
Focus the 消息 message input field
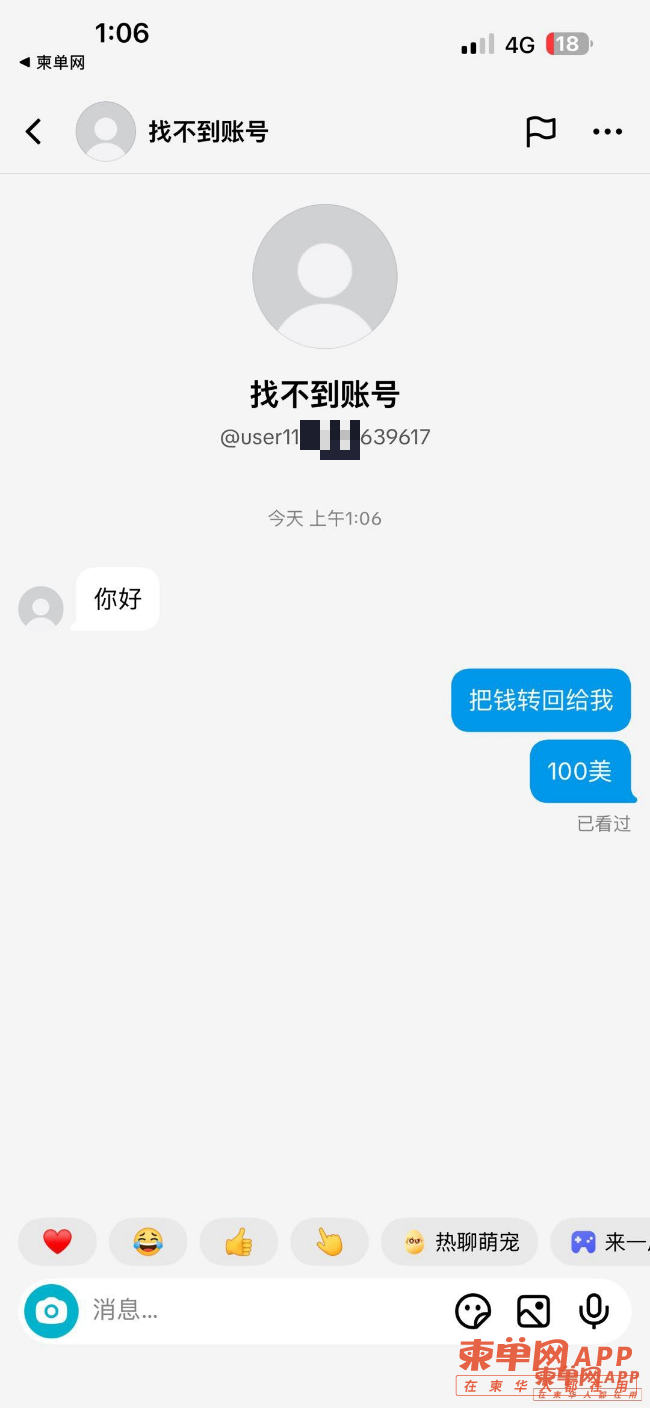[260, 1311]
